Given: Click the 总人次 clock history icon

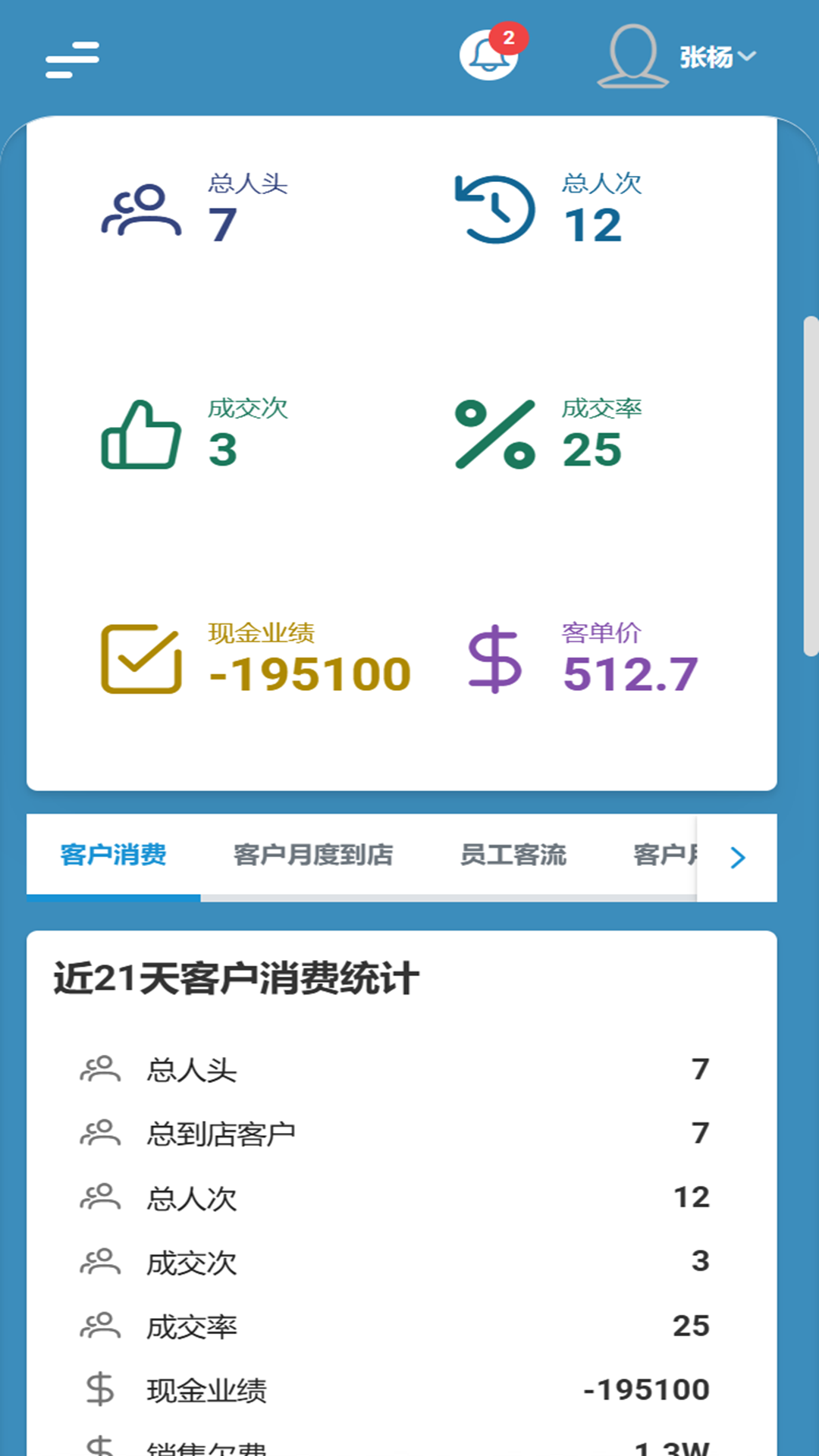Looking at the screenshot, I should tap(497, 210).
